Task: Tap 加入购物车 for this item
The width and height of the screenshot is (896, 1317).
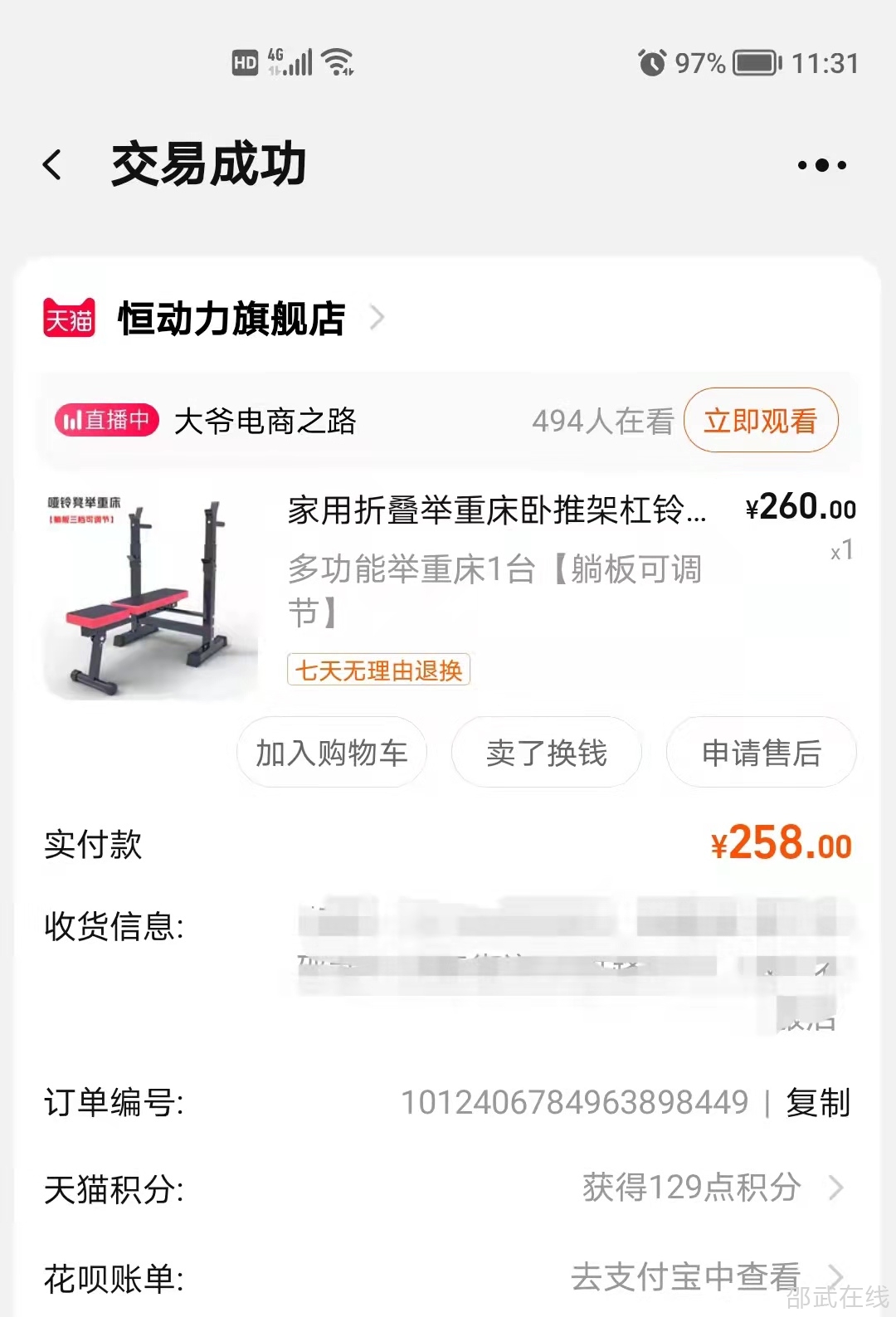Action: 332,753
